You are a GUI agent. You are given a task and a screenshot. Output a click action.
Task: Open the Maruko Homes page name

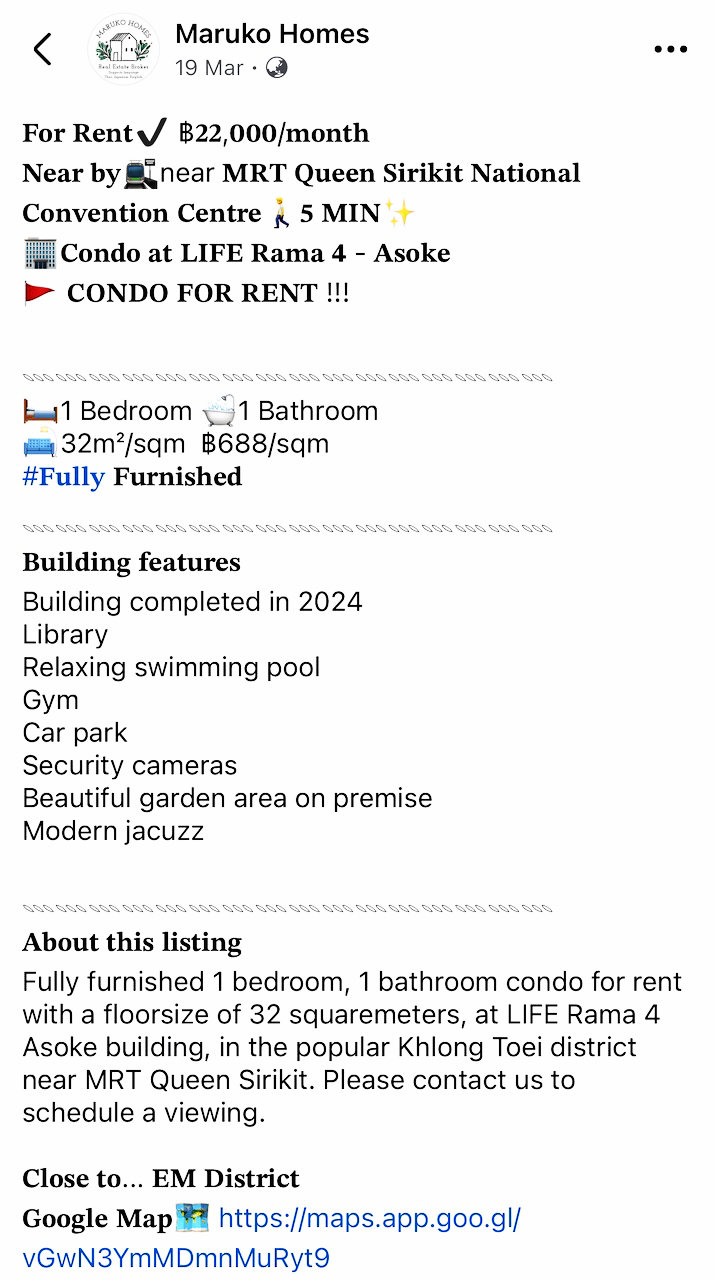(x=272, y=34)
